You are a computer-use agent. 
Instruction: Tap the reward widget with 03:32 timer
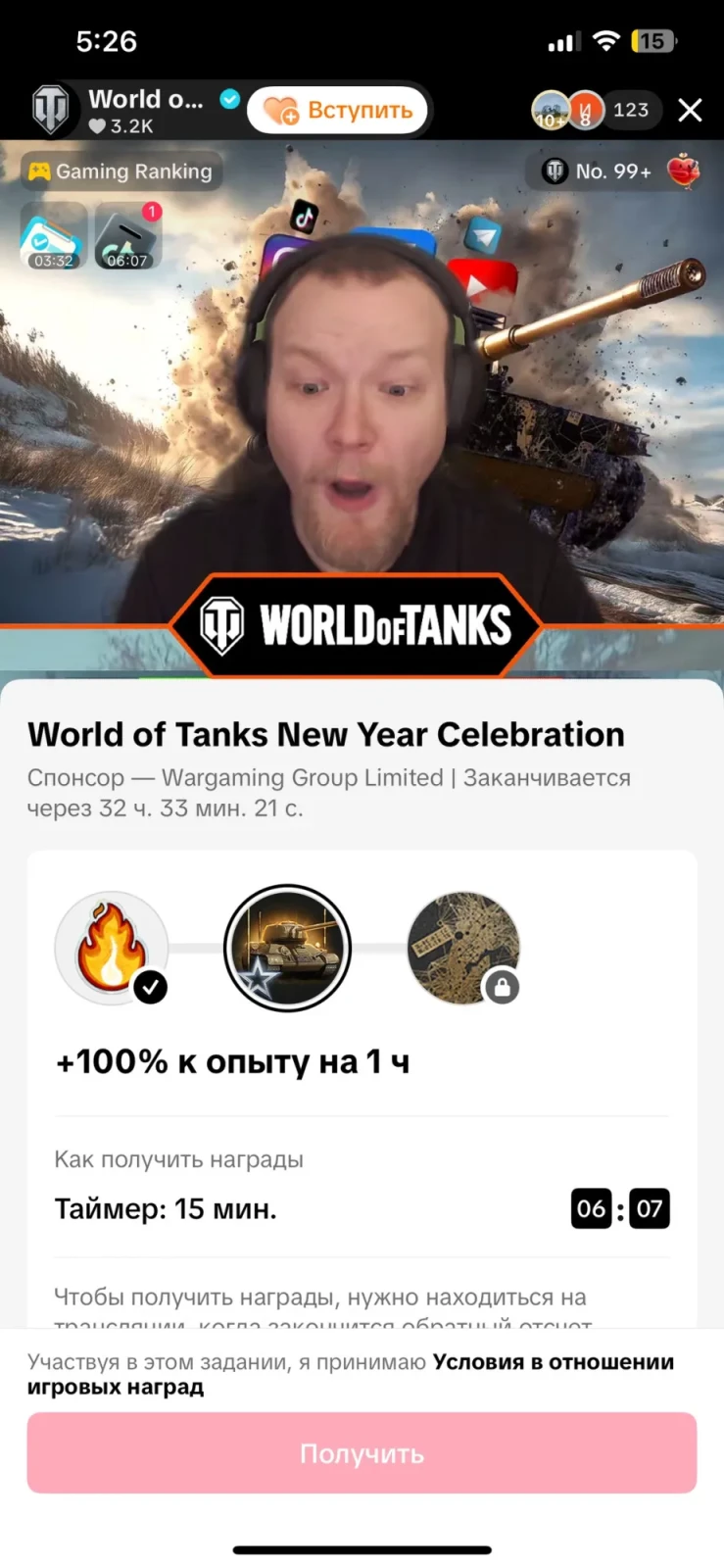[x=54, y=236]
